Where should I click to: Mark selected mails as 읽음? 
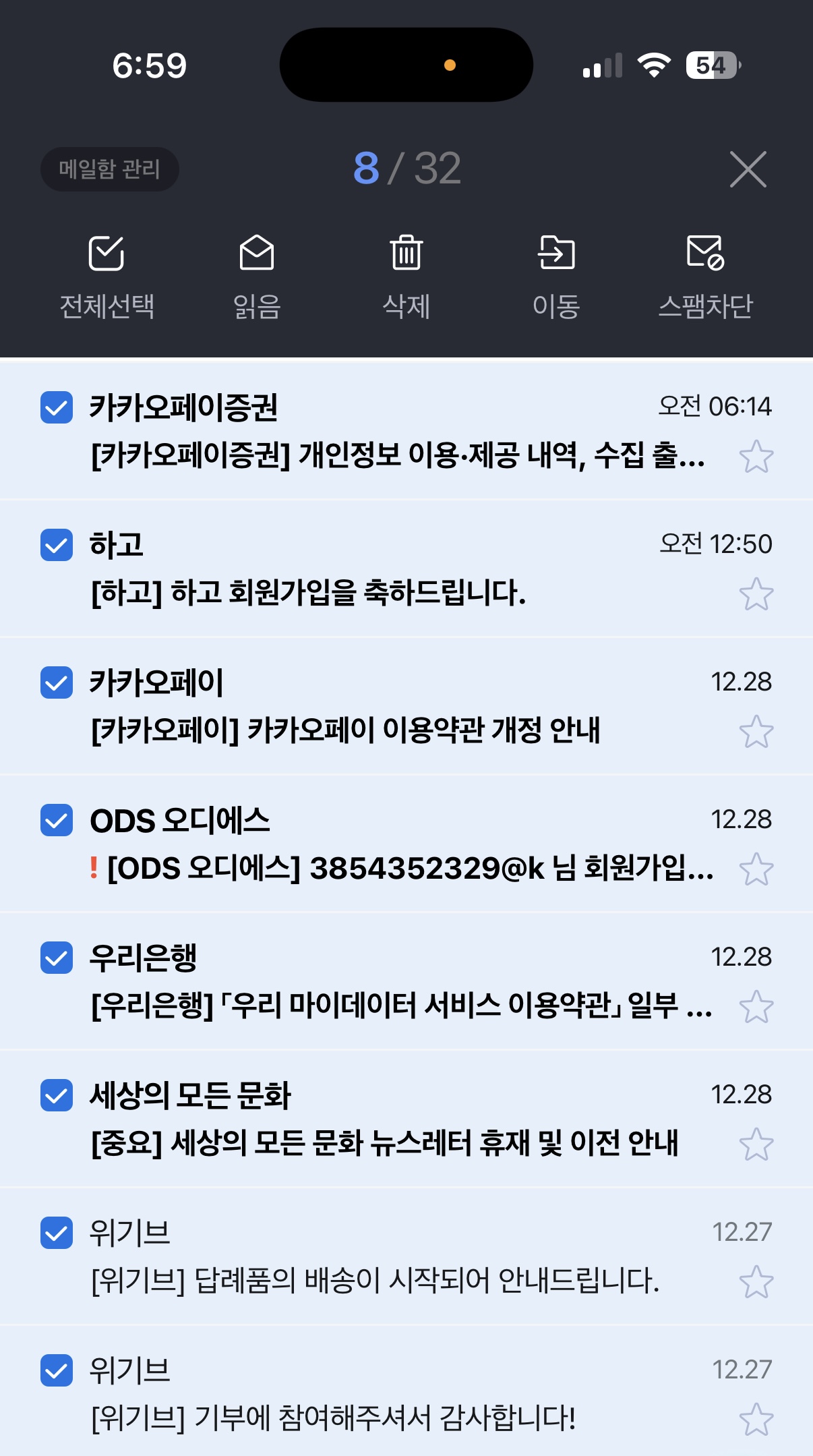(257, 276)
